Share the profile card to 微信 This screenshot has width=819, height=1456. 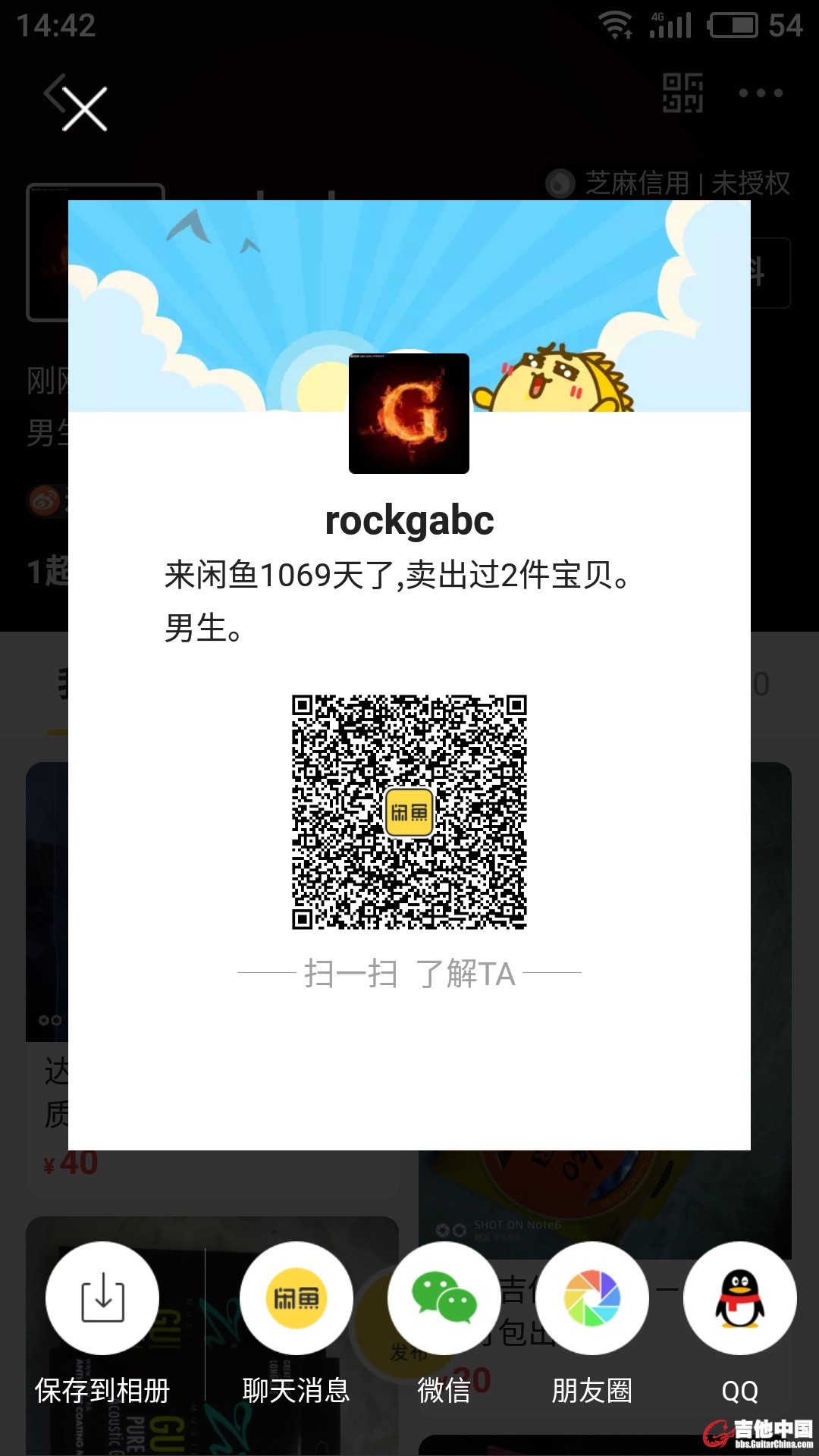click(444, 1298)
